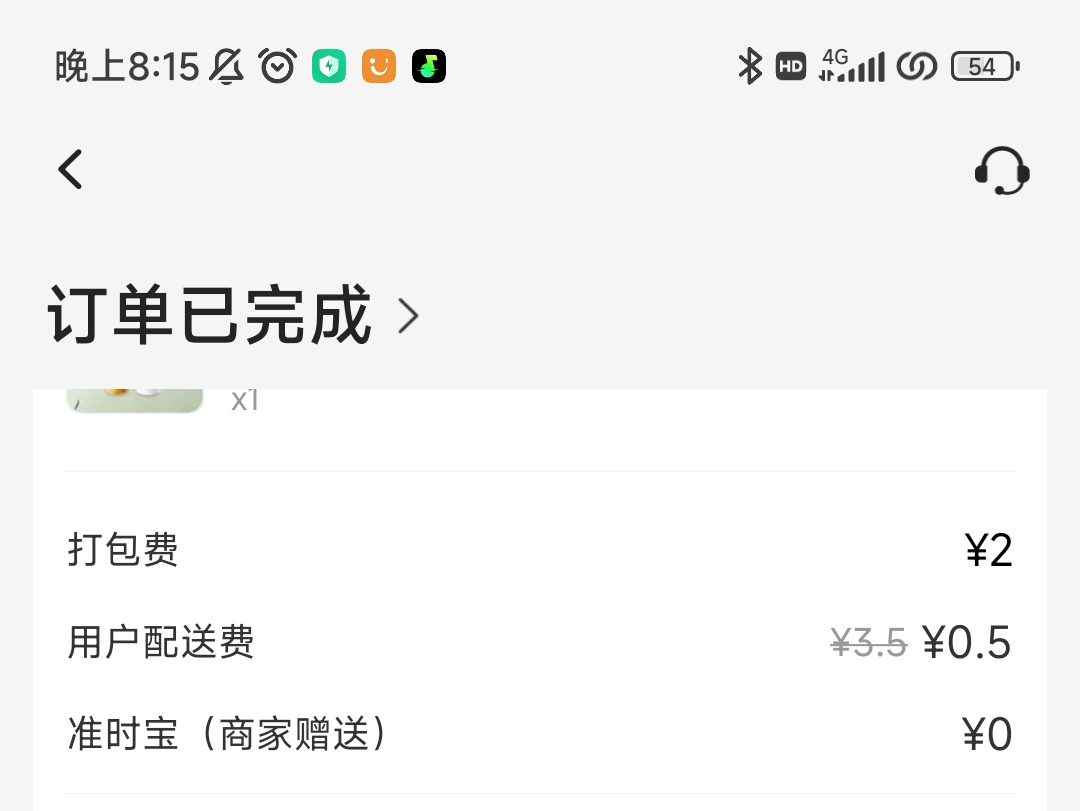Contact customer service via headset icon

pyautogui.click(x=1001, y=171)
